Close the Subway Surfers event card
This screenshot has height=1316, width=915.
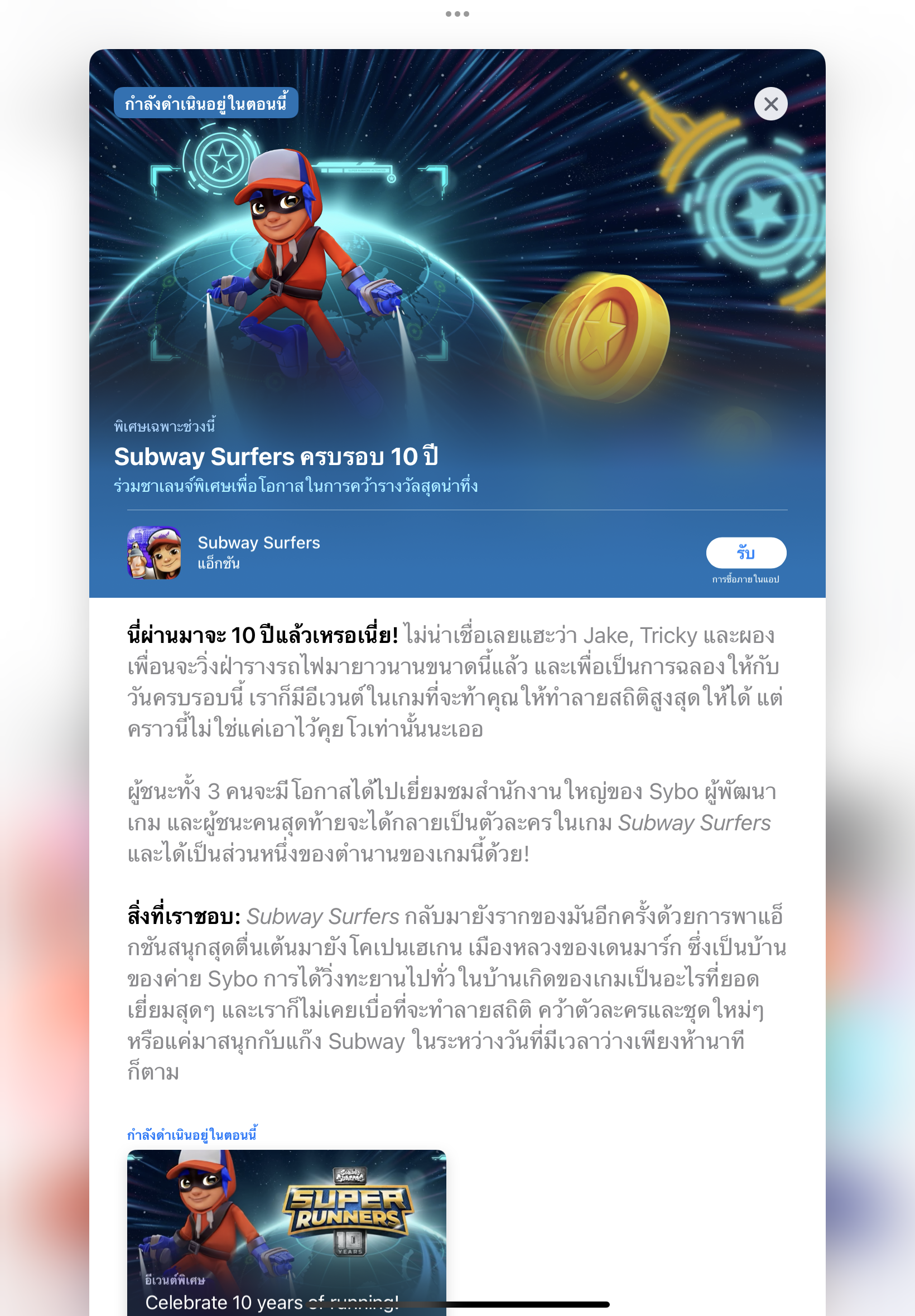tap(770, 104)
